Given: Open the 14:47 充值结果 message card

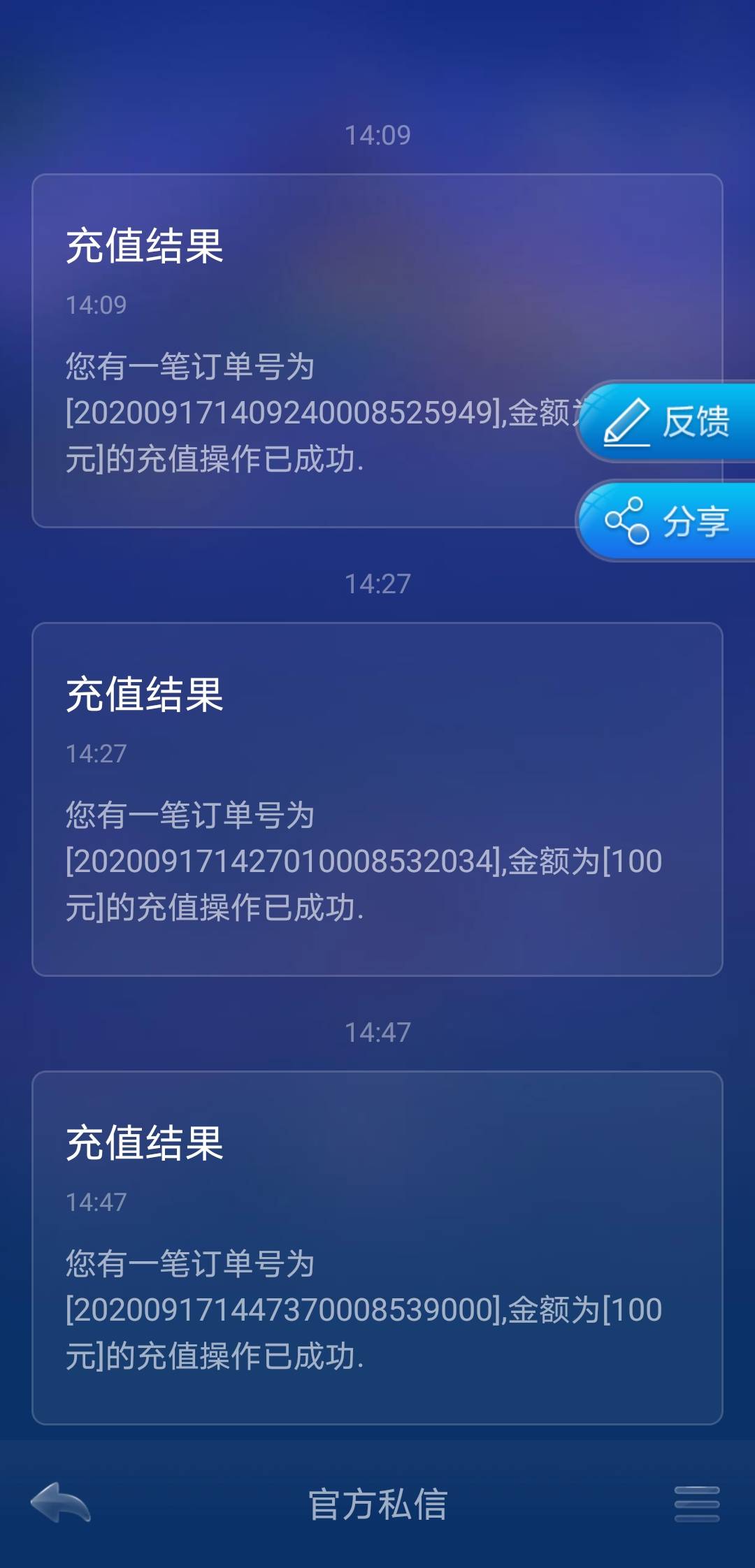Looking at the screenshot, I should tap(377, 1251).
